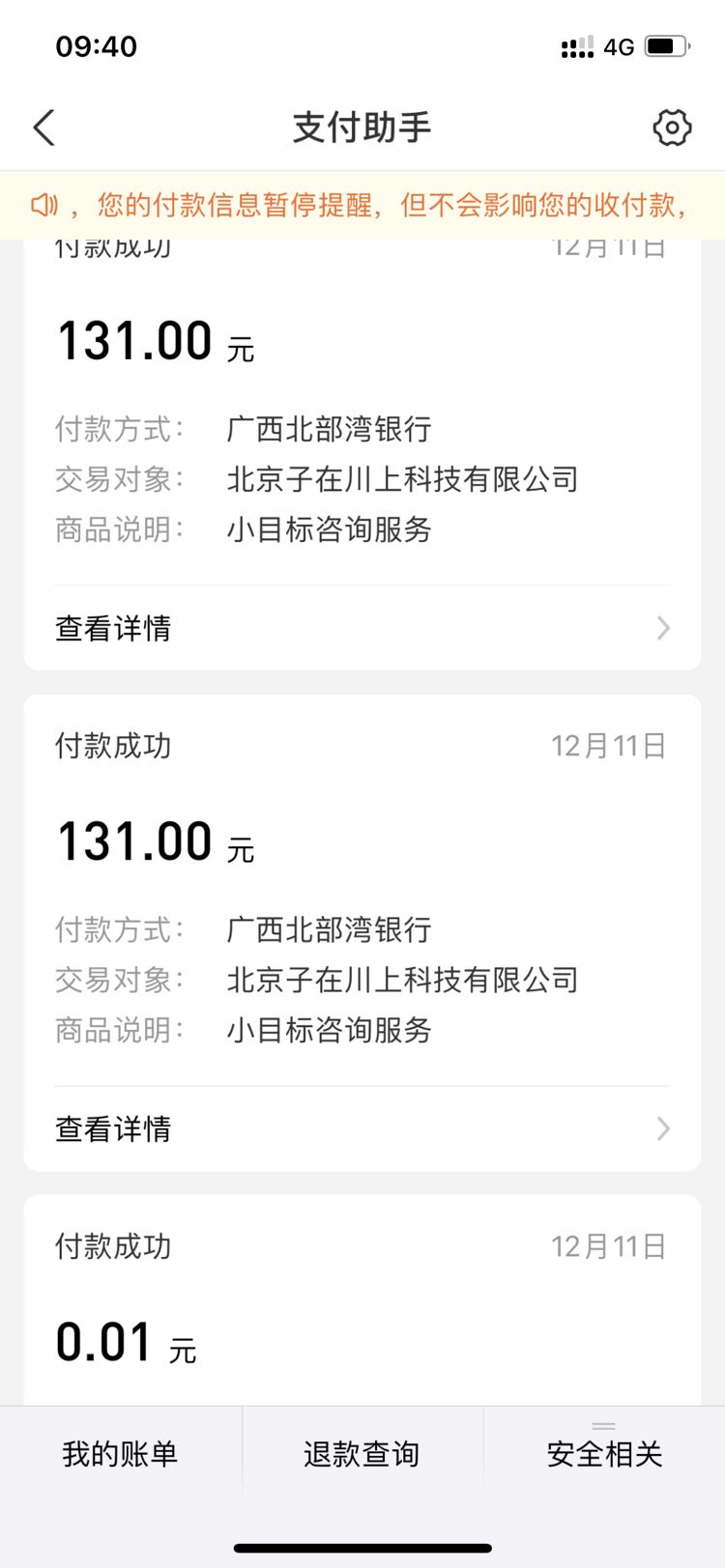Open 我的账单 in the bottom bar
The width and height of the screenshot is (725, 1568).
pyautogui.click(x=120, y=1453)
